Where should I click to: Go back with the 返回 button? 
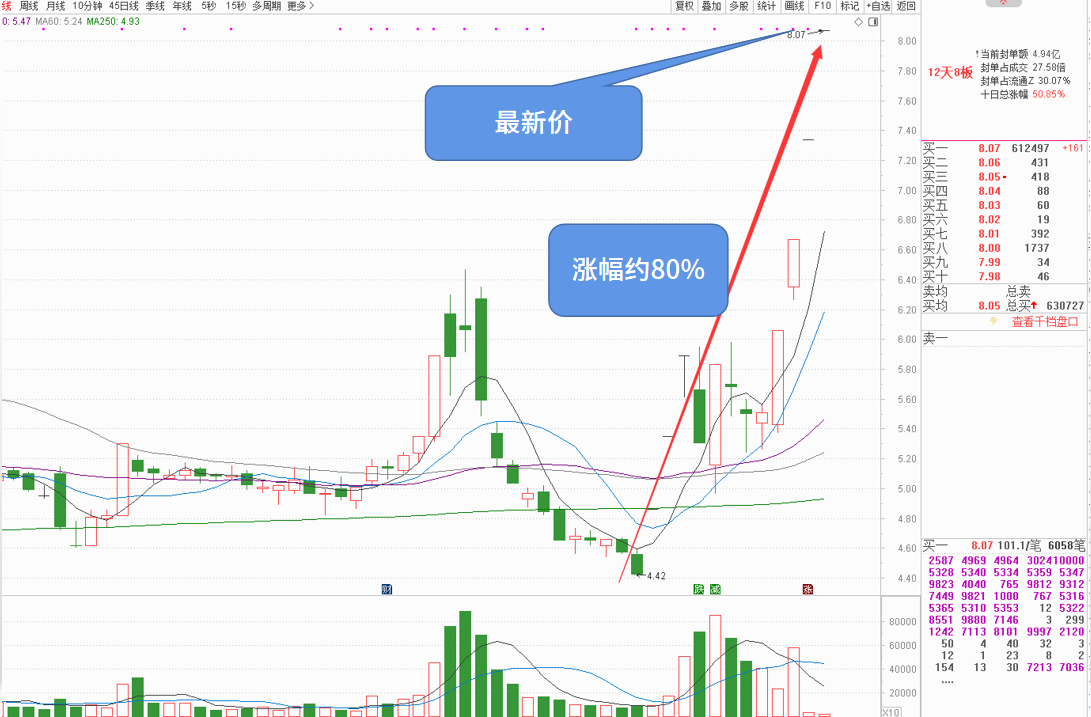pos(906,6)
